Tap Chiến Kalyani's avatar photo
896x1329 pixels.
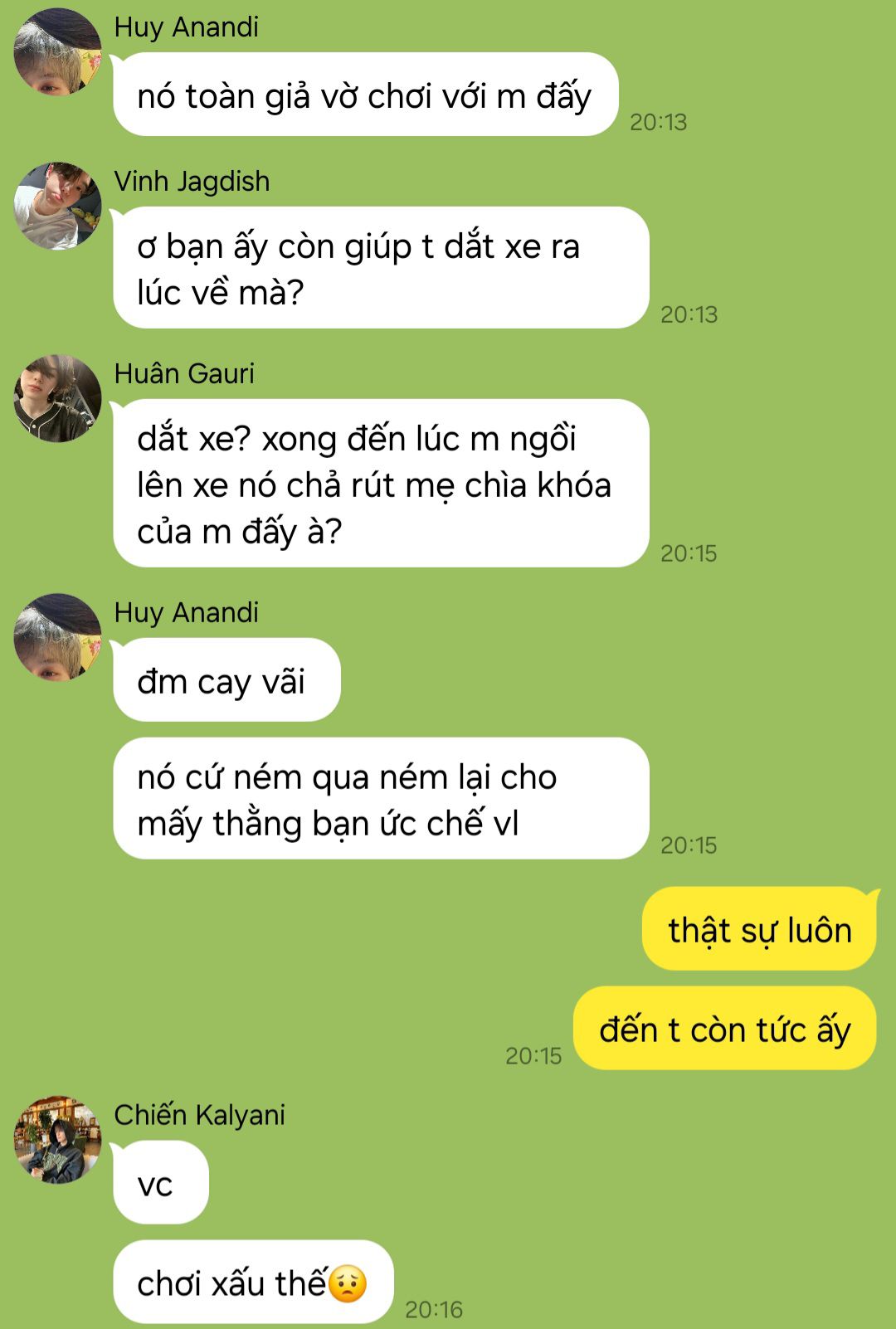(57, 1140)
